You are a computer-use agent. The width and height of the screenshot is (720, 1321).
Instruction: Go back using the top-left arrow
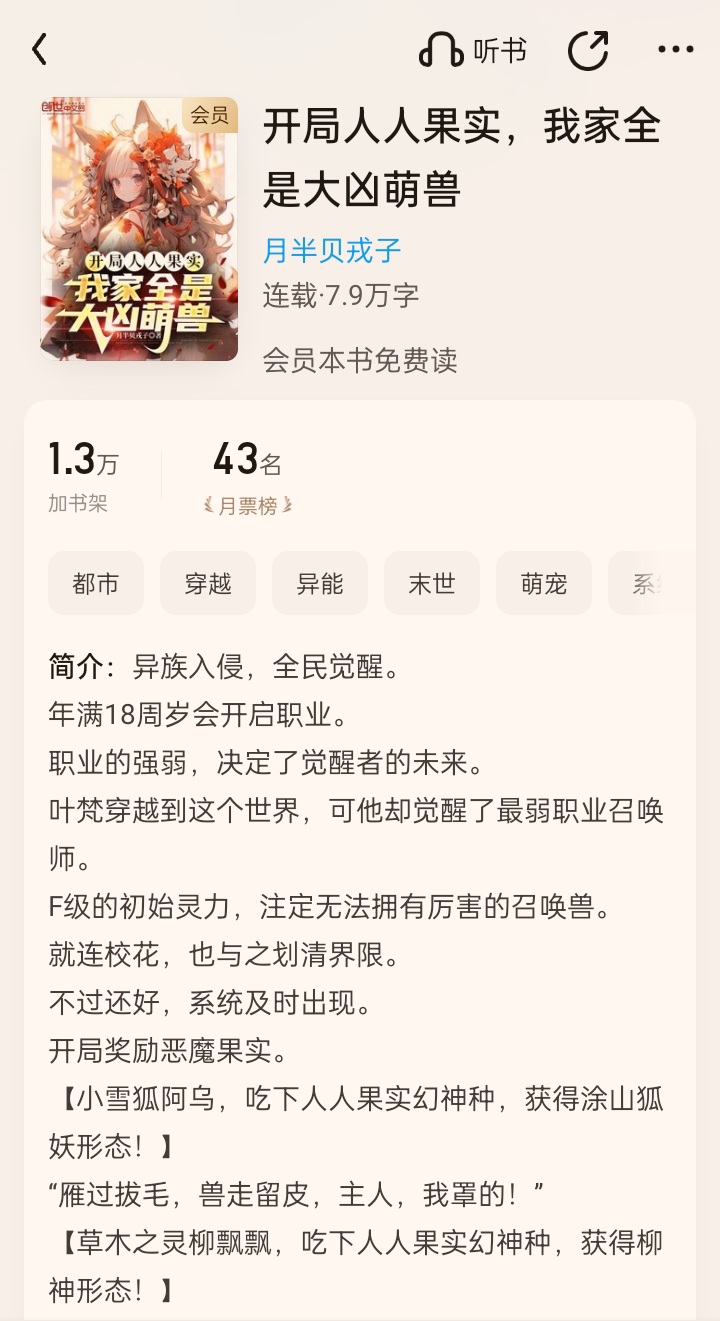[x=40, y=49]
